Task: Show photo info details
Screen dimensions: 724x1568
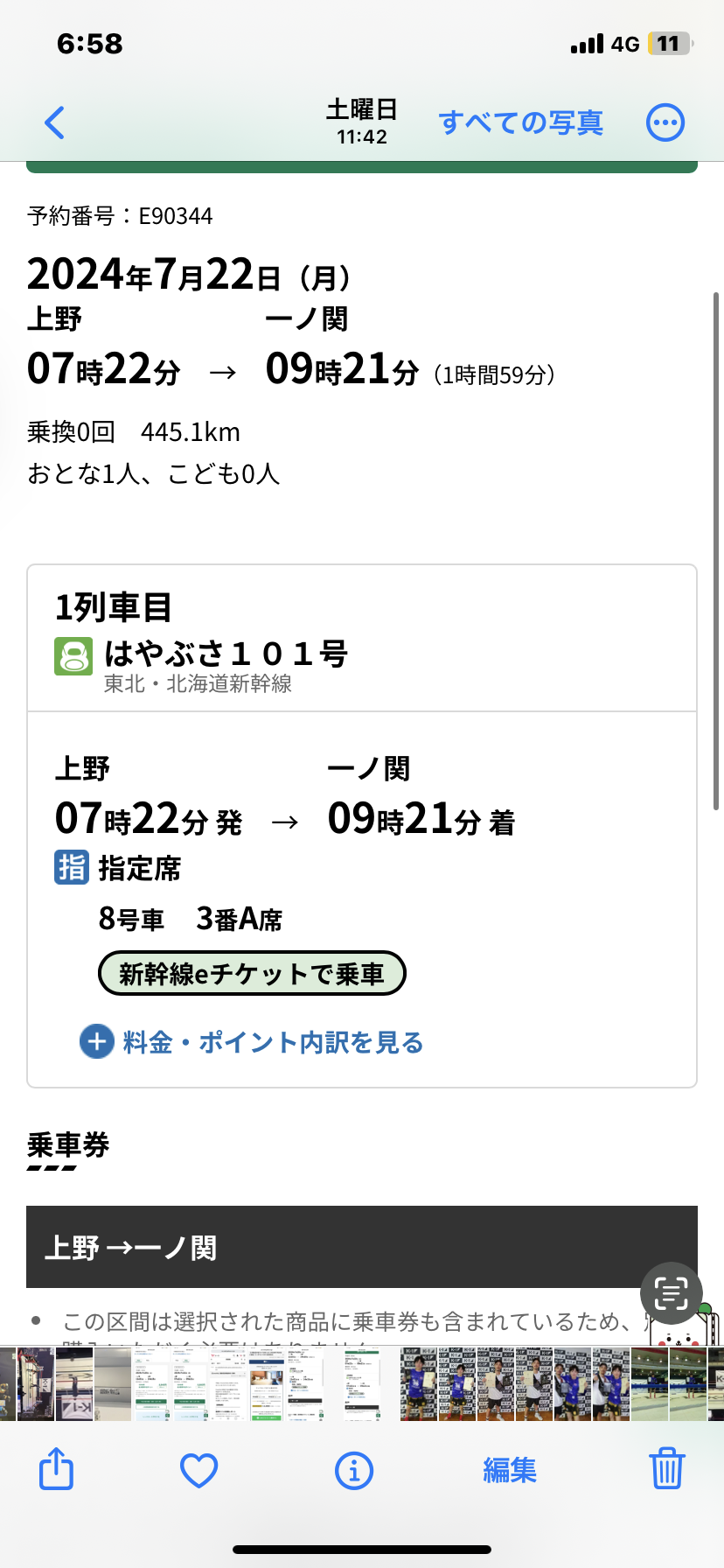Action: click(354, 1470)
